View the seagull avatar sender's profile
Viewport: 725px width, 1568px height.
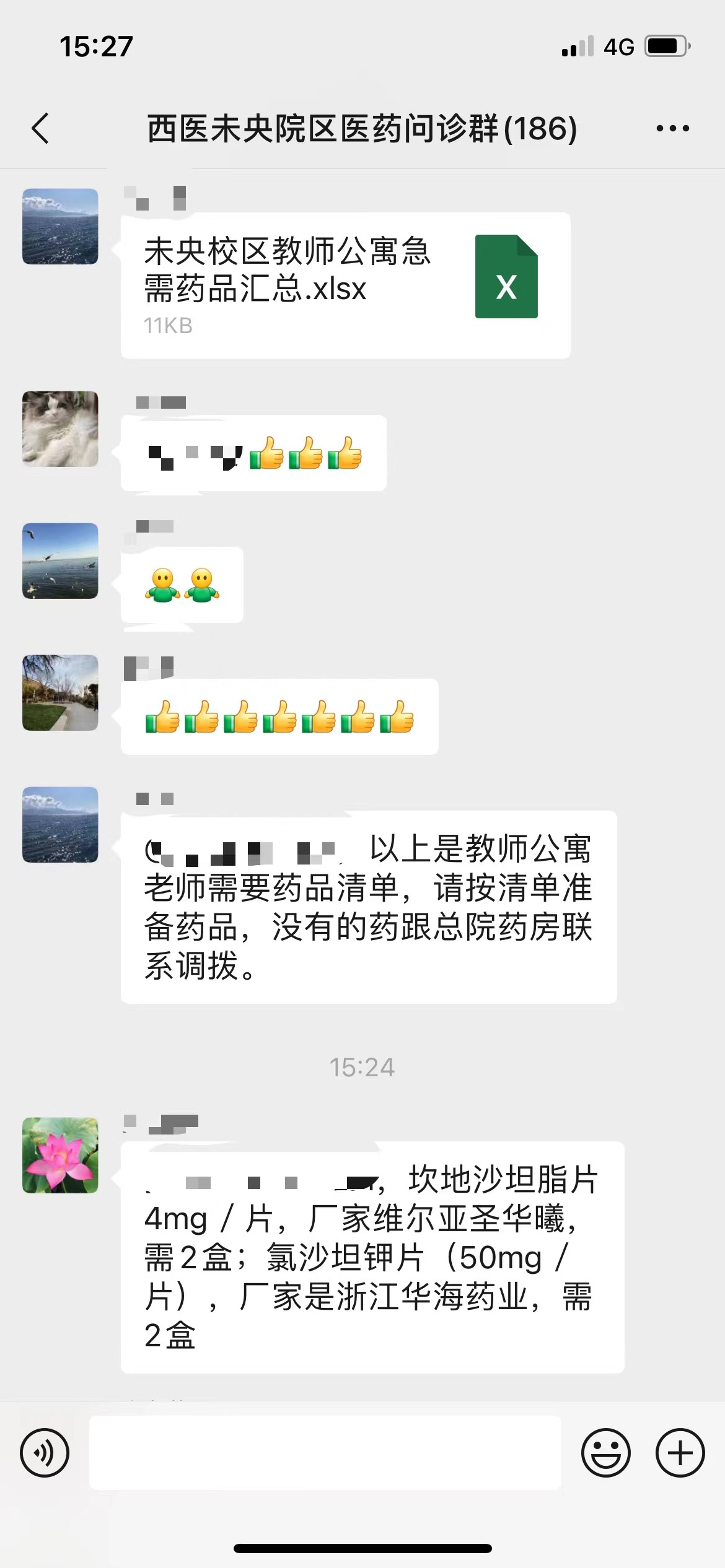pyautogui.click(x=60, y=560)
